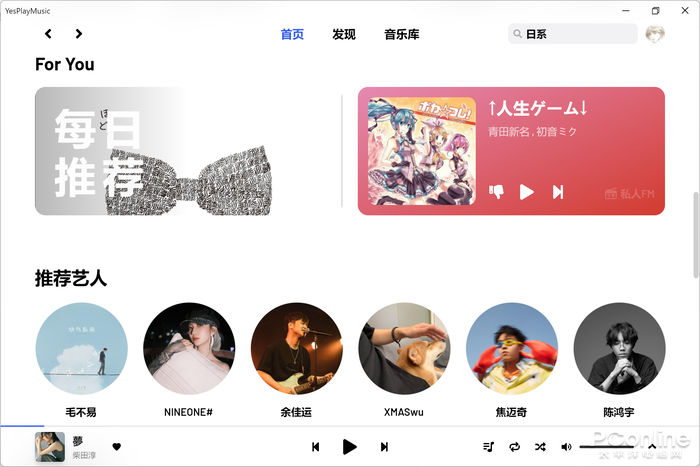The width and height of the screenshot is (700, 467).
Task: Go forward with the right arrow
Action: point(79,34)
